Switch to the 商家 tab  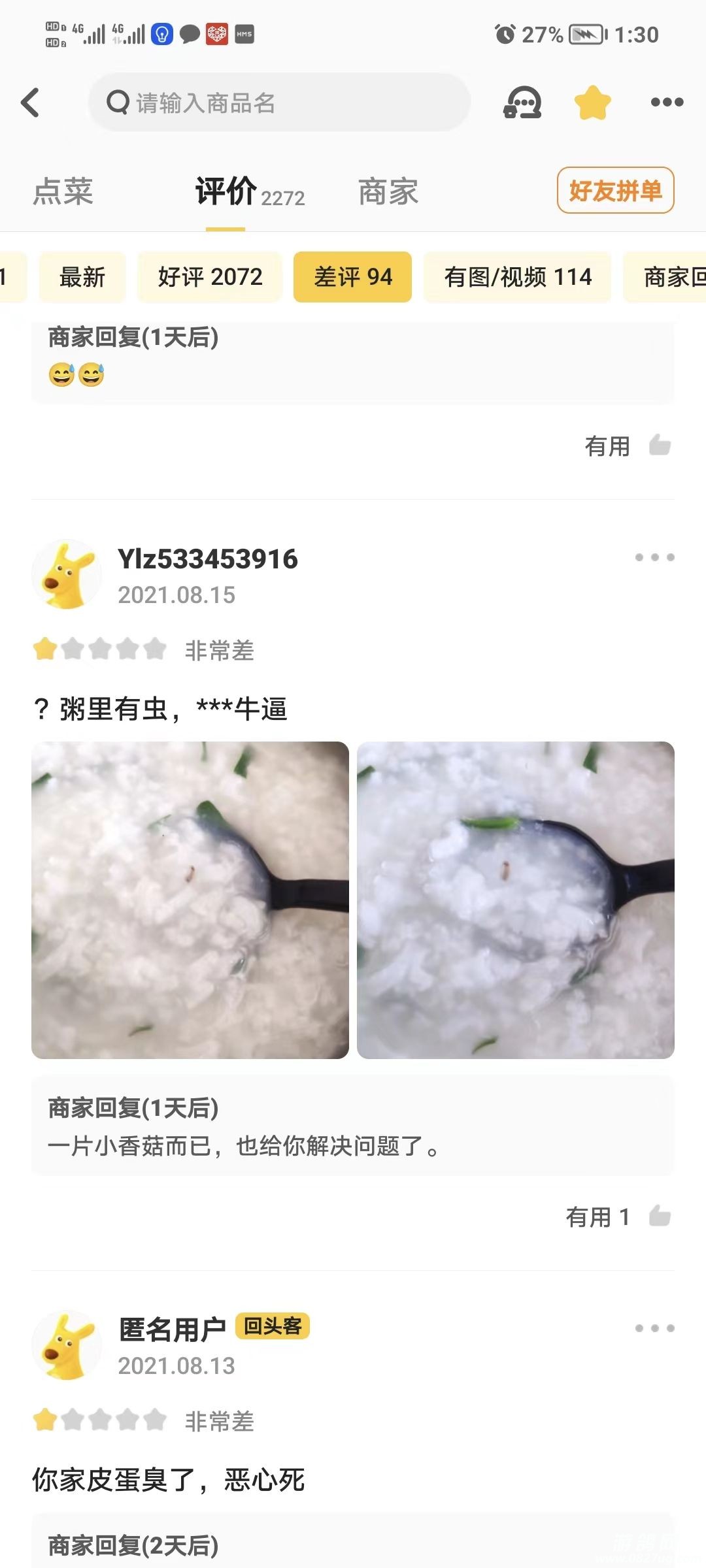[x=388, y=191]
